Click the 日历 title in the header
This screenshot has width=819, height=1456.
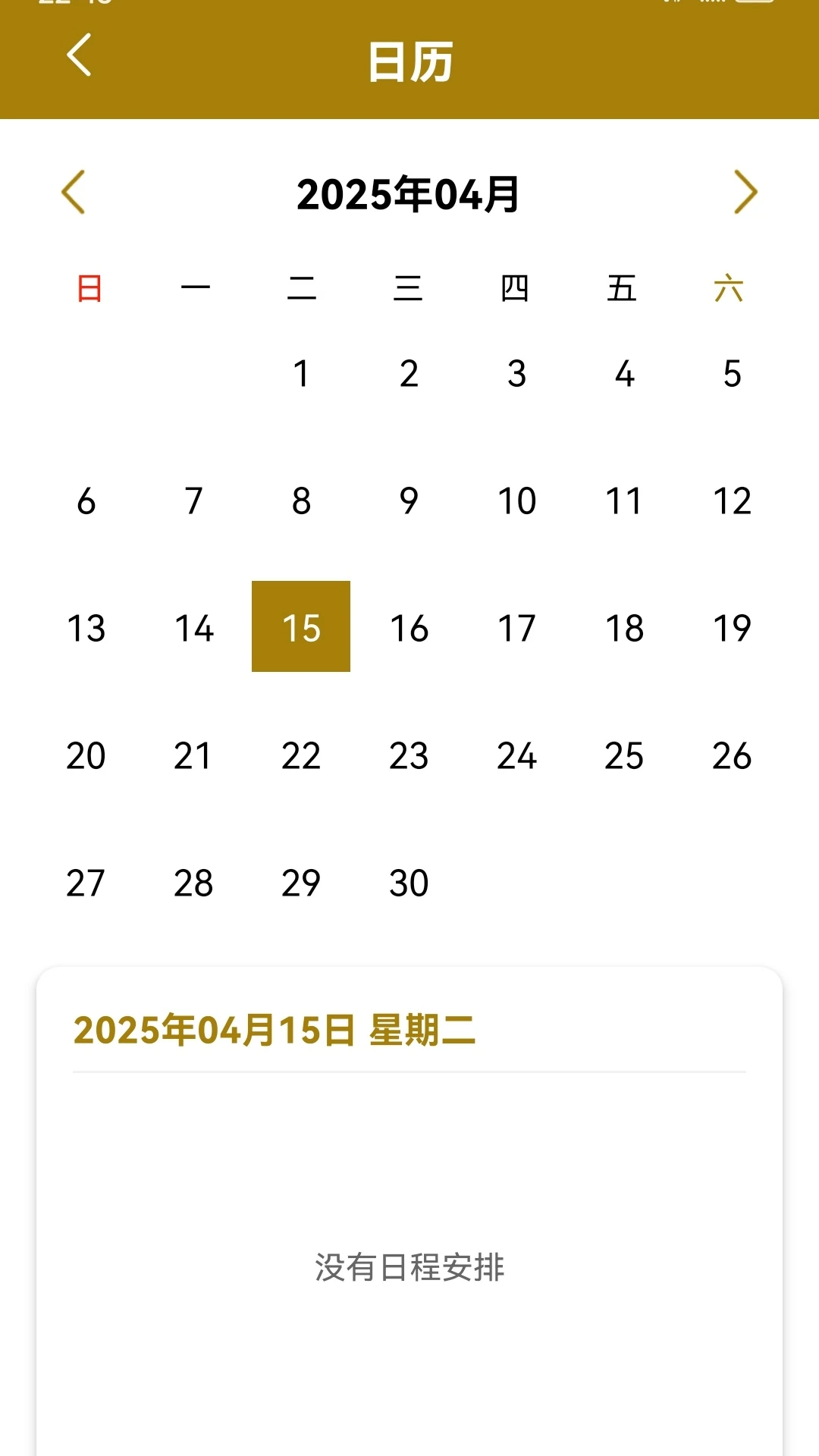click(409, 62)
